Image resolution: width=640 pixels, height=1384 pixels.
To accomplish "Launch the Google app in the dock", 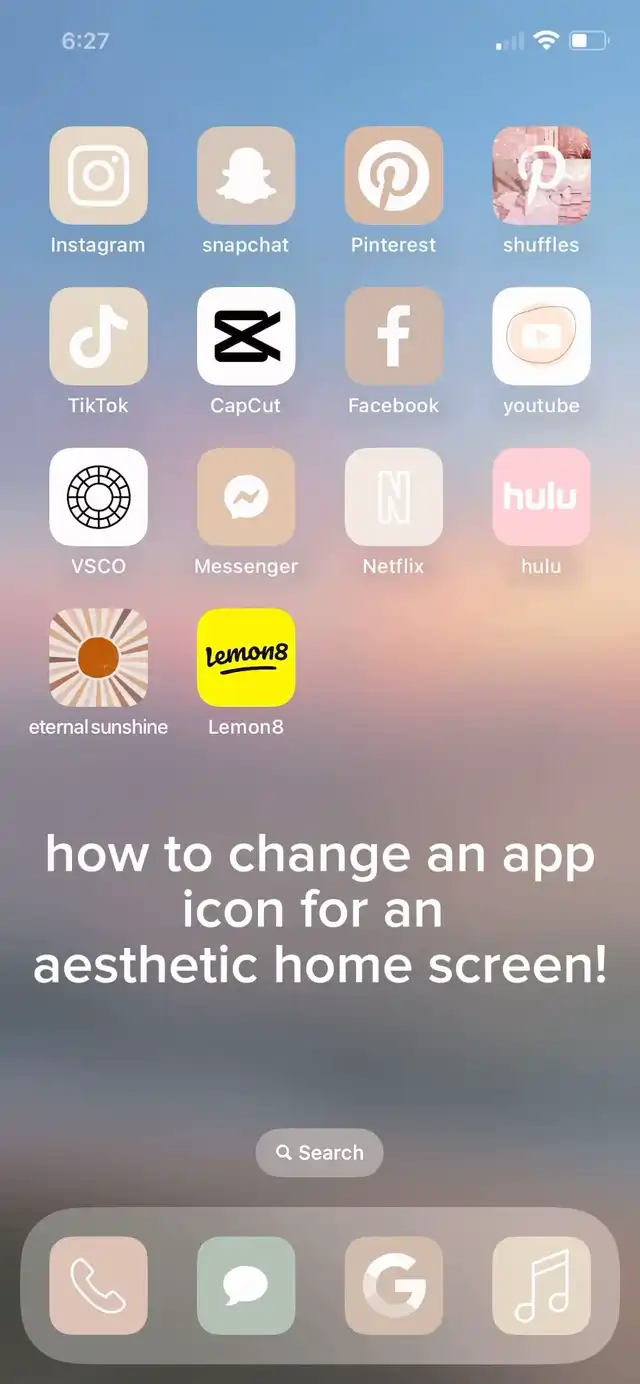I will [394, 1286].
